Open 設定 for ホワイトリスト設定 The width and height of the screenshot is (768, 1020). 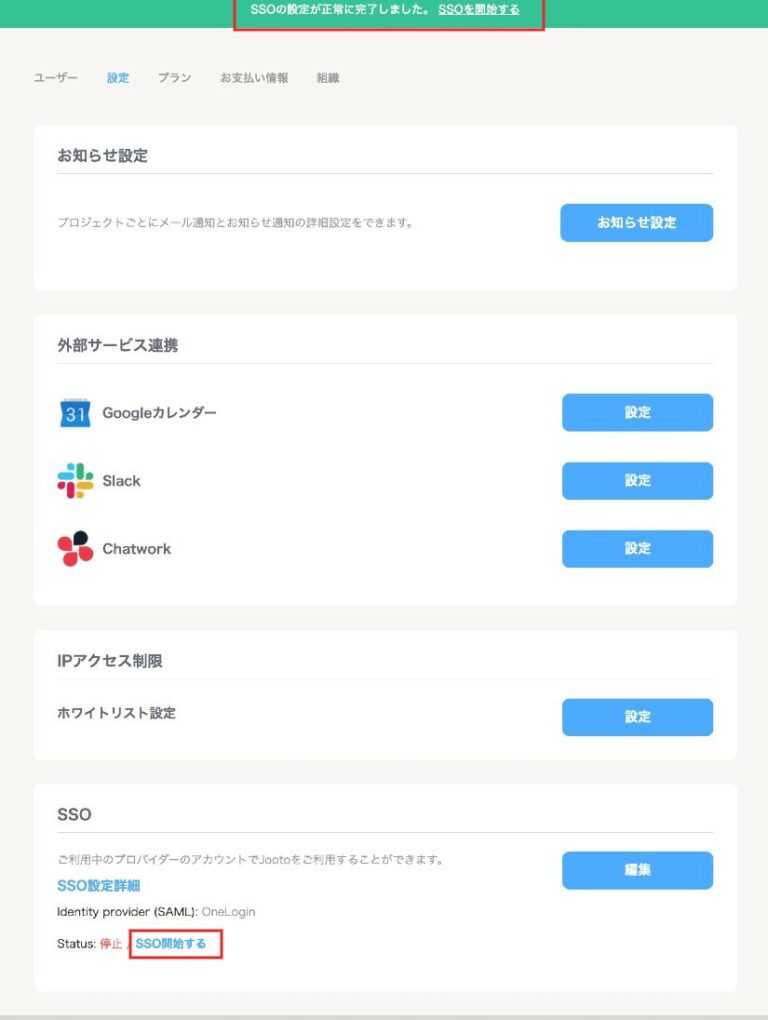[637, 717]
